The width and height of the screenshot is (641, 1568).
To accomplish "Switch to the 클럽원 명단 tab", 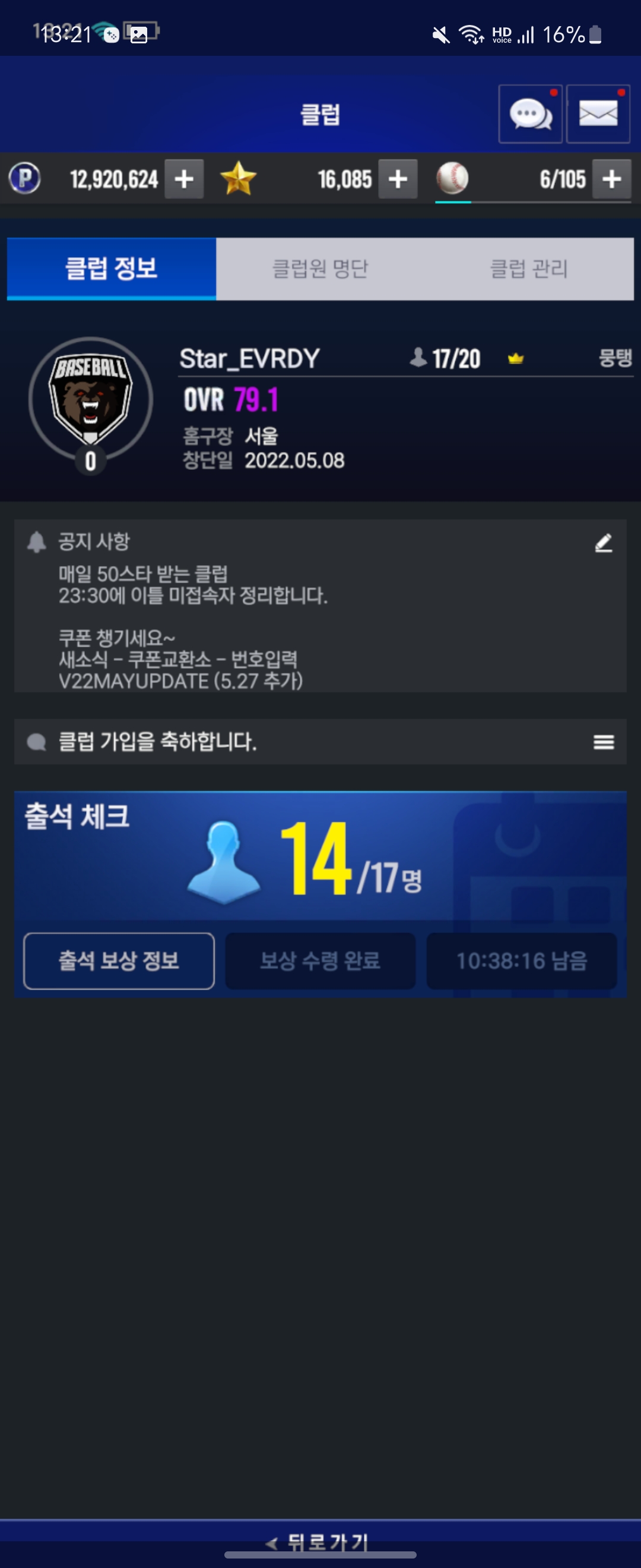I will pos(320,268).
